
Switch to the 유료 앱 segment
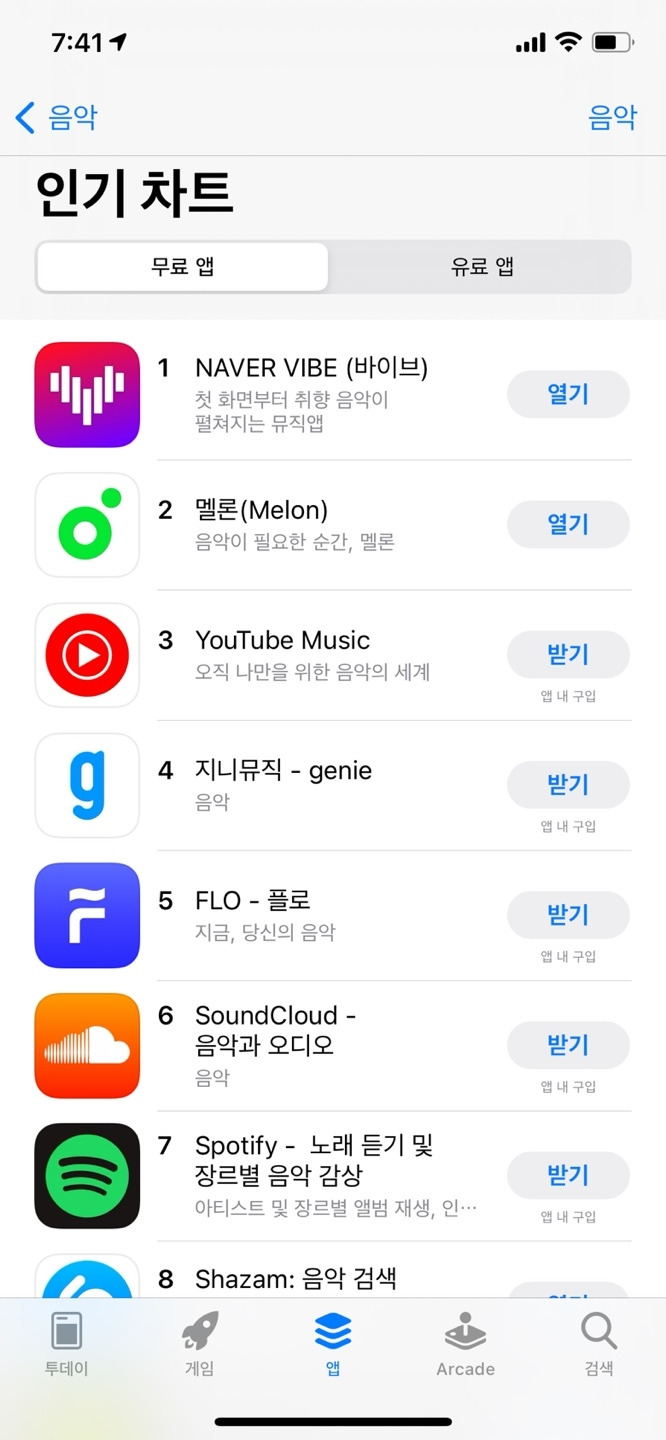coord(482,267)
